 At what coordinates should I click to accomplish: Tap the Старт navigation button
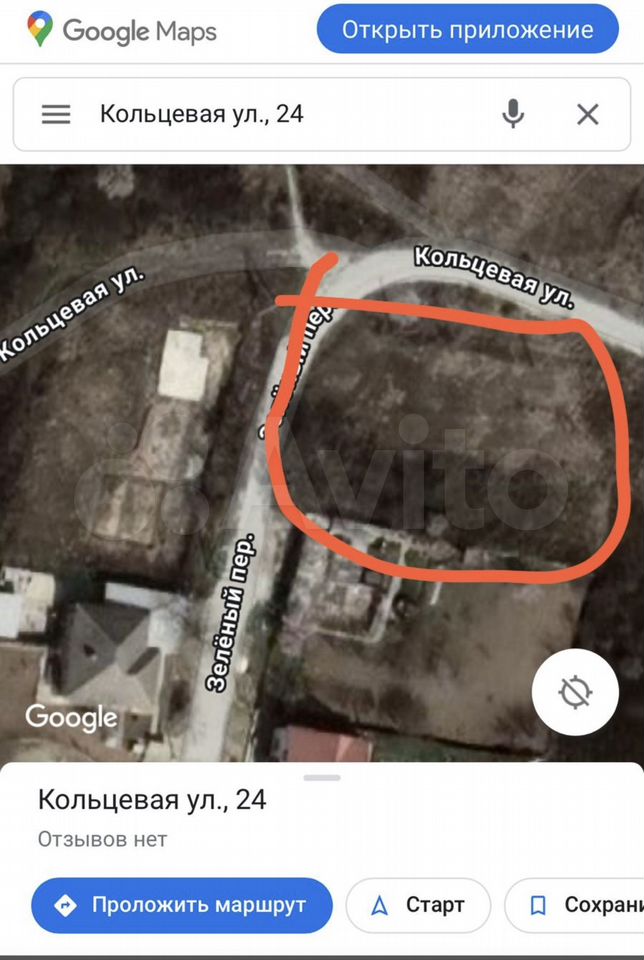[418, 906]
